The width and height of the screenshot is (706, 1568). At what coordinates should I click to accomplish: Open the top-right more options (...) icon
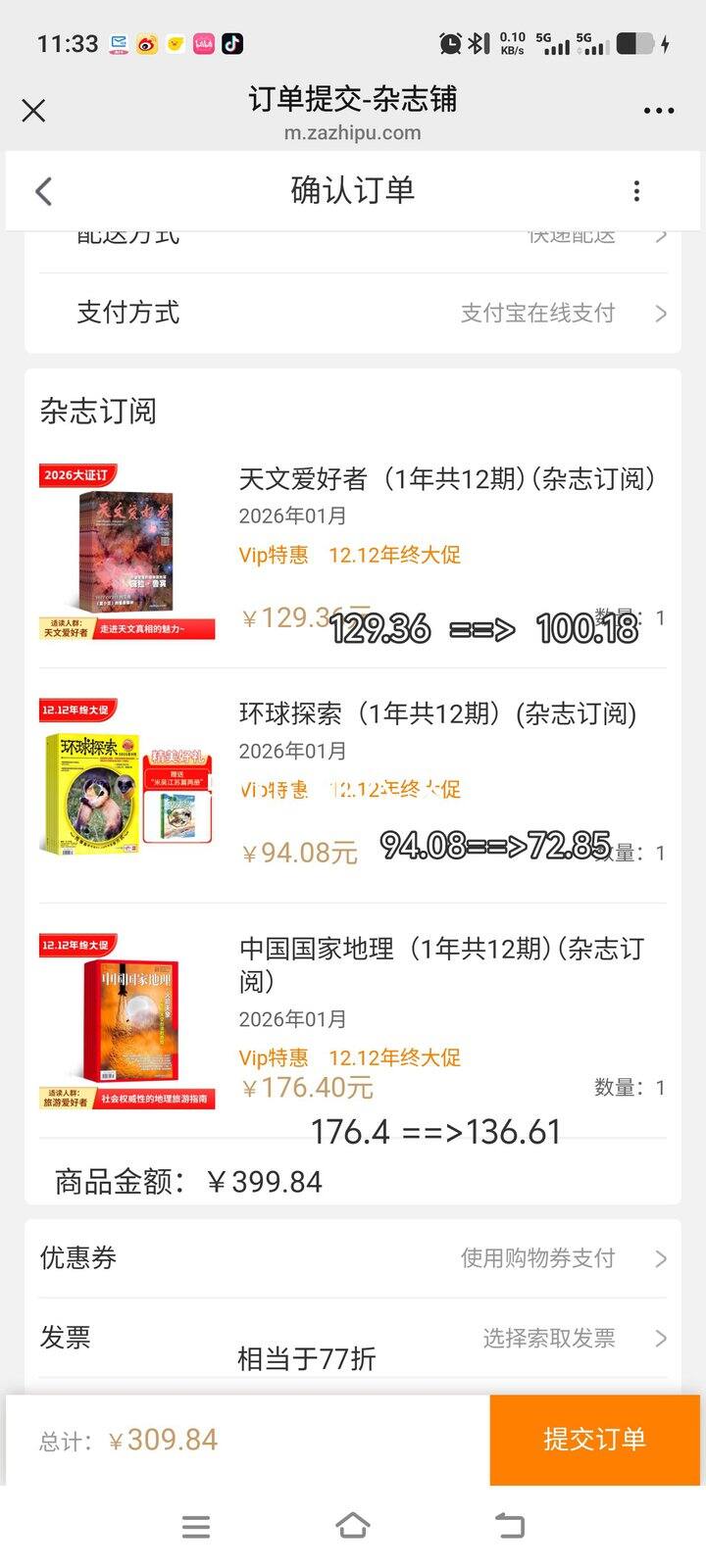[x=658, y=111]
